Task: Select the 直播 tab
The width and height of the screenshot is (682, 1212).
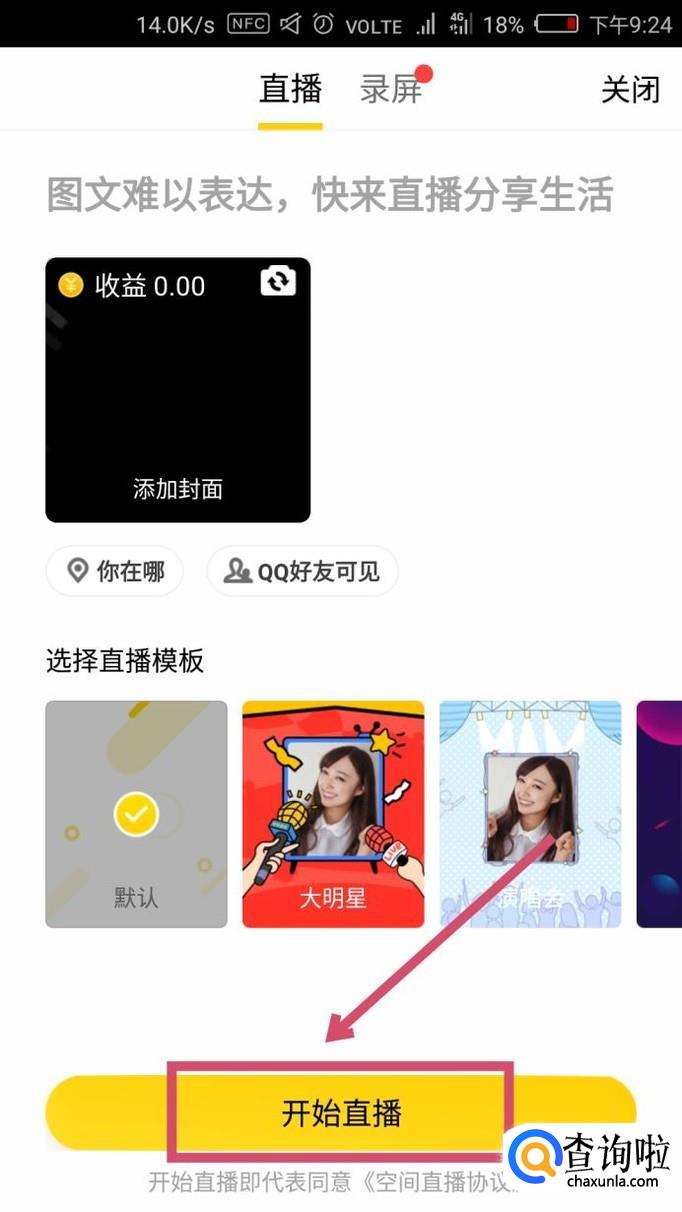Action: pos(290,89)
